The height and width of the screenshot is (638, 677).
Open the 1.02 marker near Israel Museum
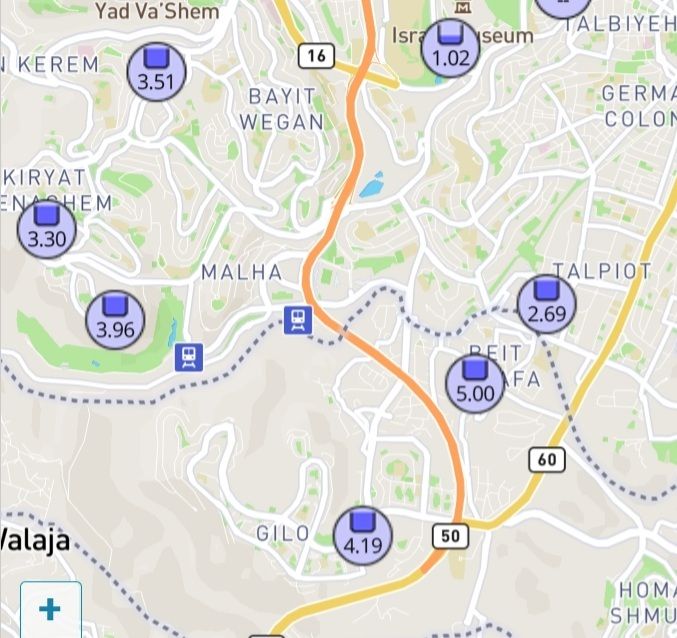[x=450, y=48]
